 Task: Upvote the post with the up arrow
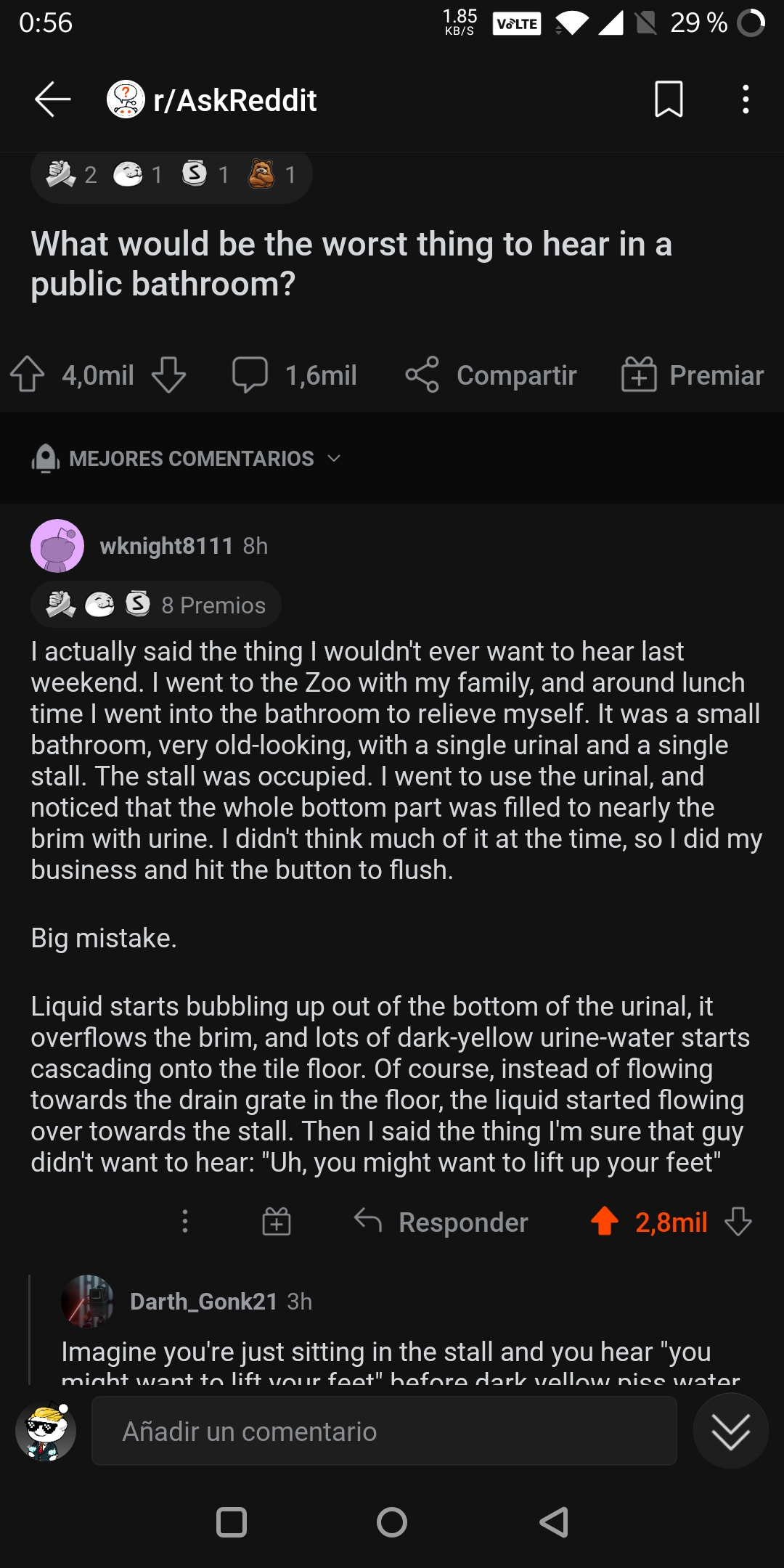pos(29,375)
